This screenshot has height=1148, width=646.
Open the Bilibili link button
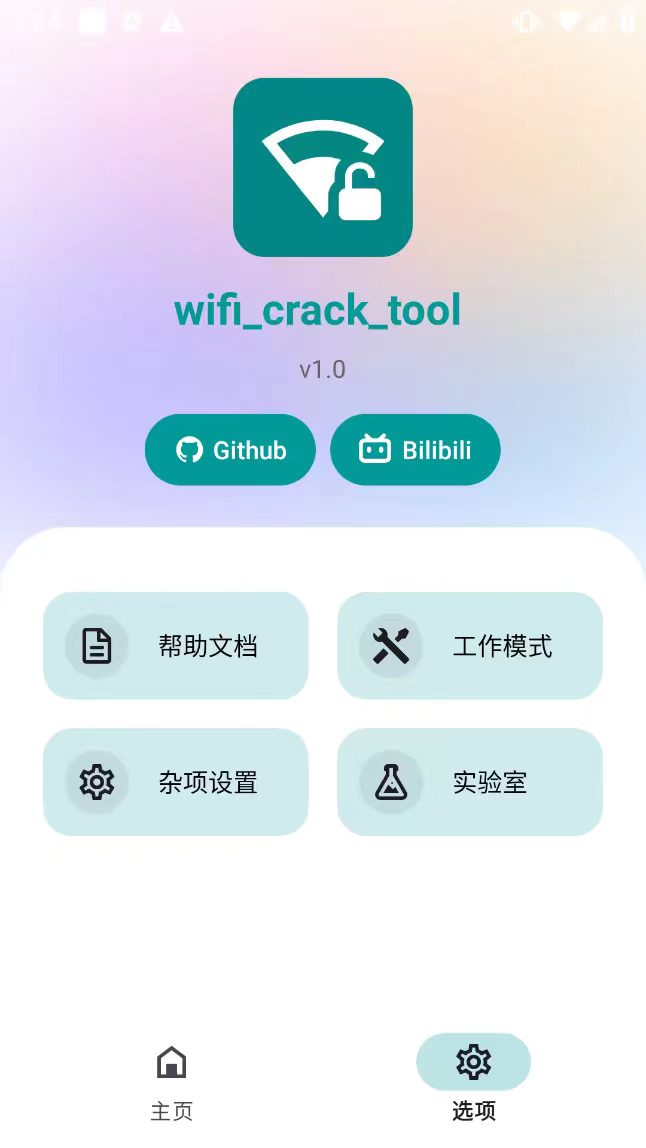(415, 450)
